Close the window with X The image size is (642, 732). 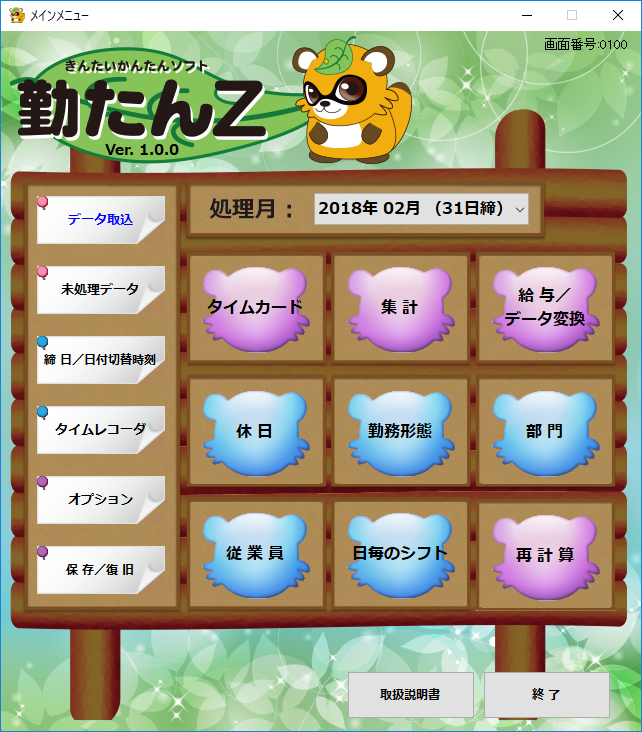point(618,14)
